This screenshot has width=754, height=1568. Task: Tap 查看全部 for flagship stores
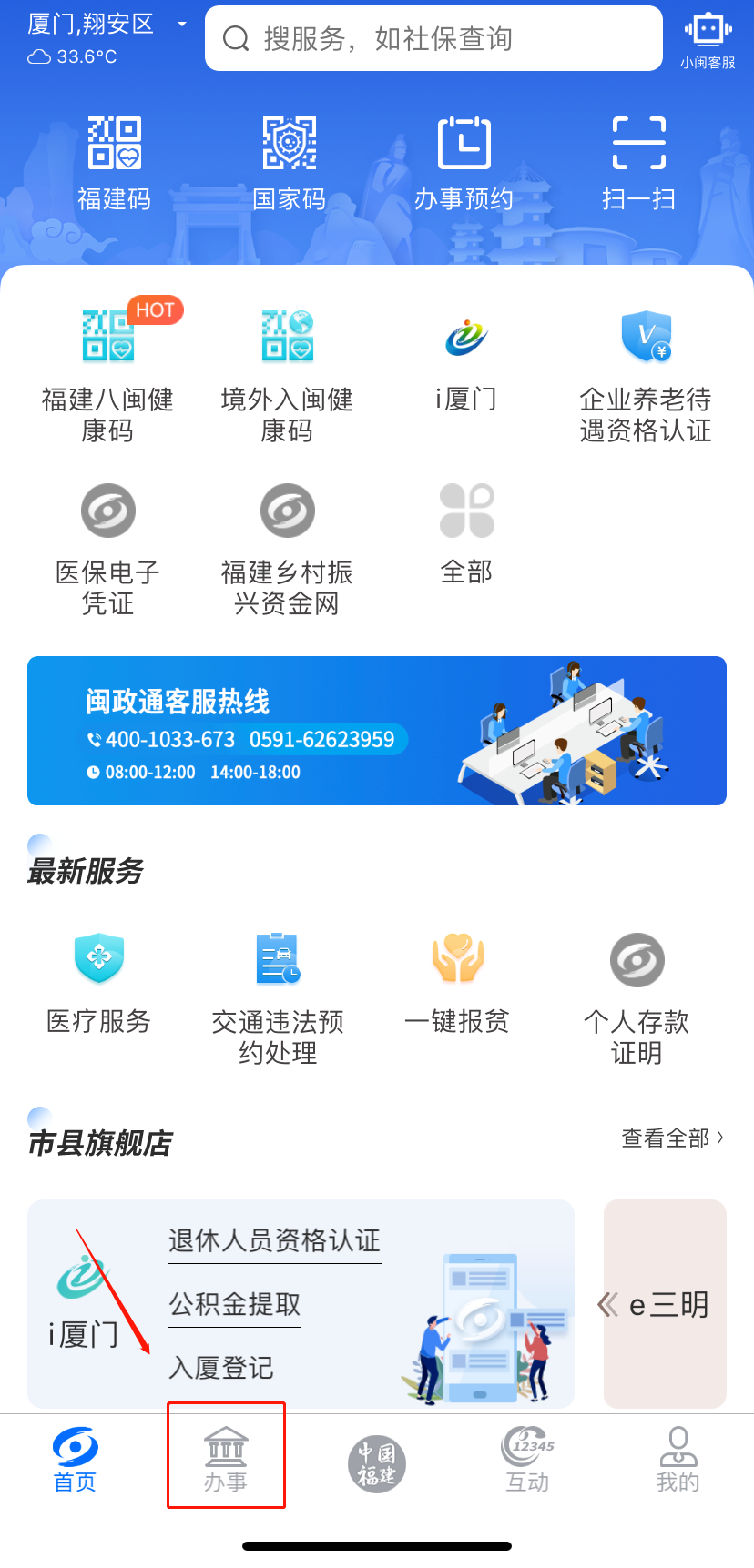[672, 1138]
